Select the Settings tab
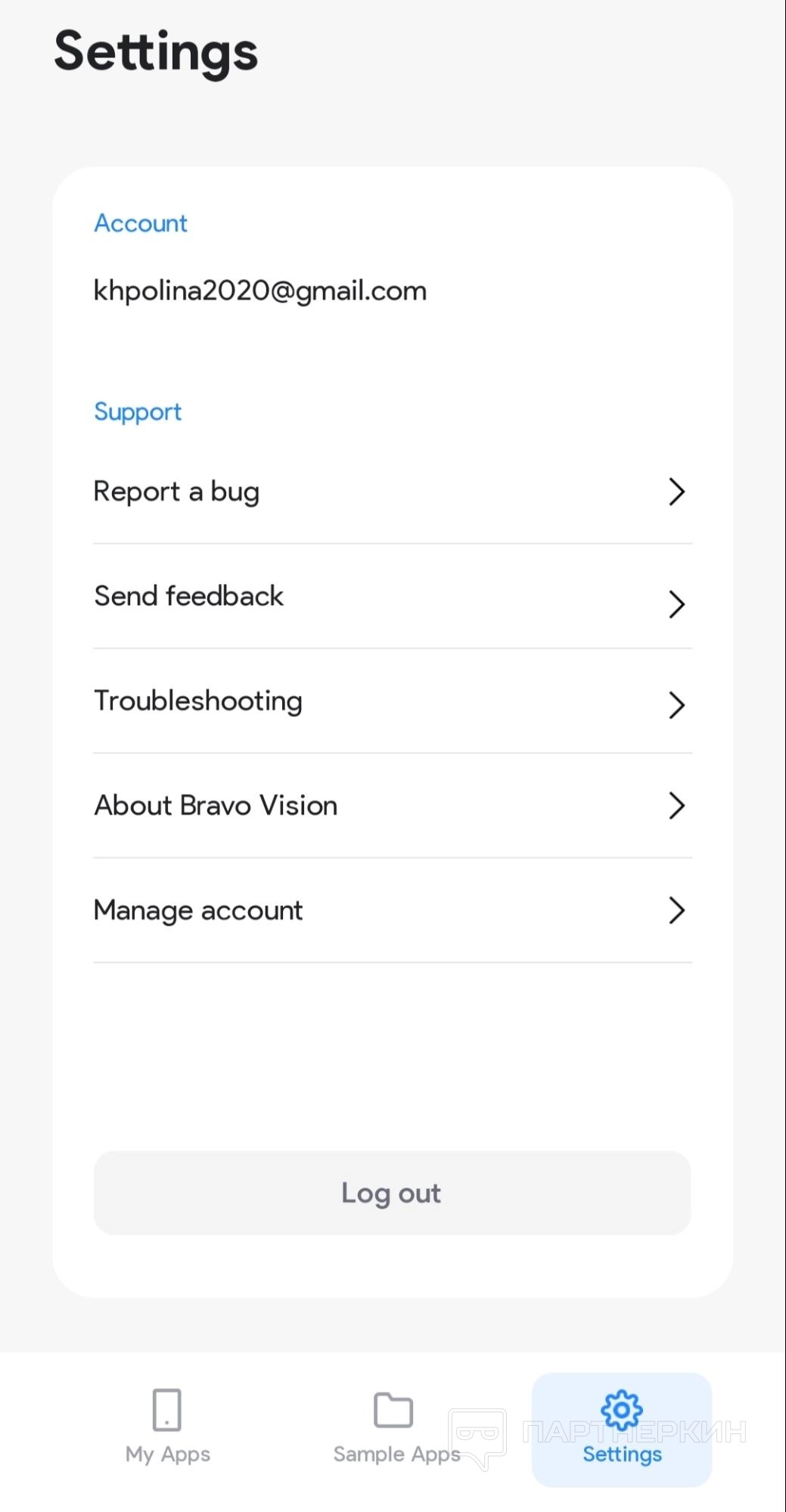The image size is (786, 1512). pyautogui.click(x=621, y=1429)
